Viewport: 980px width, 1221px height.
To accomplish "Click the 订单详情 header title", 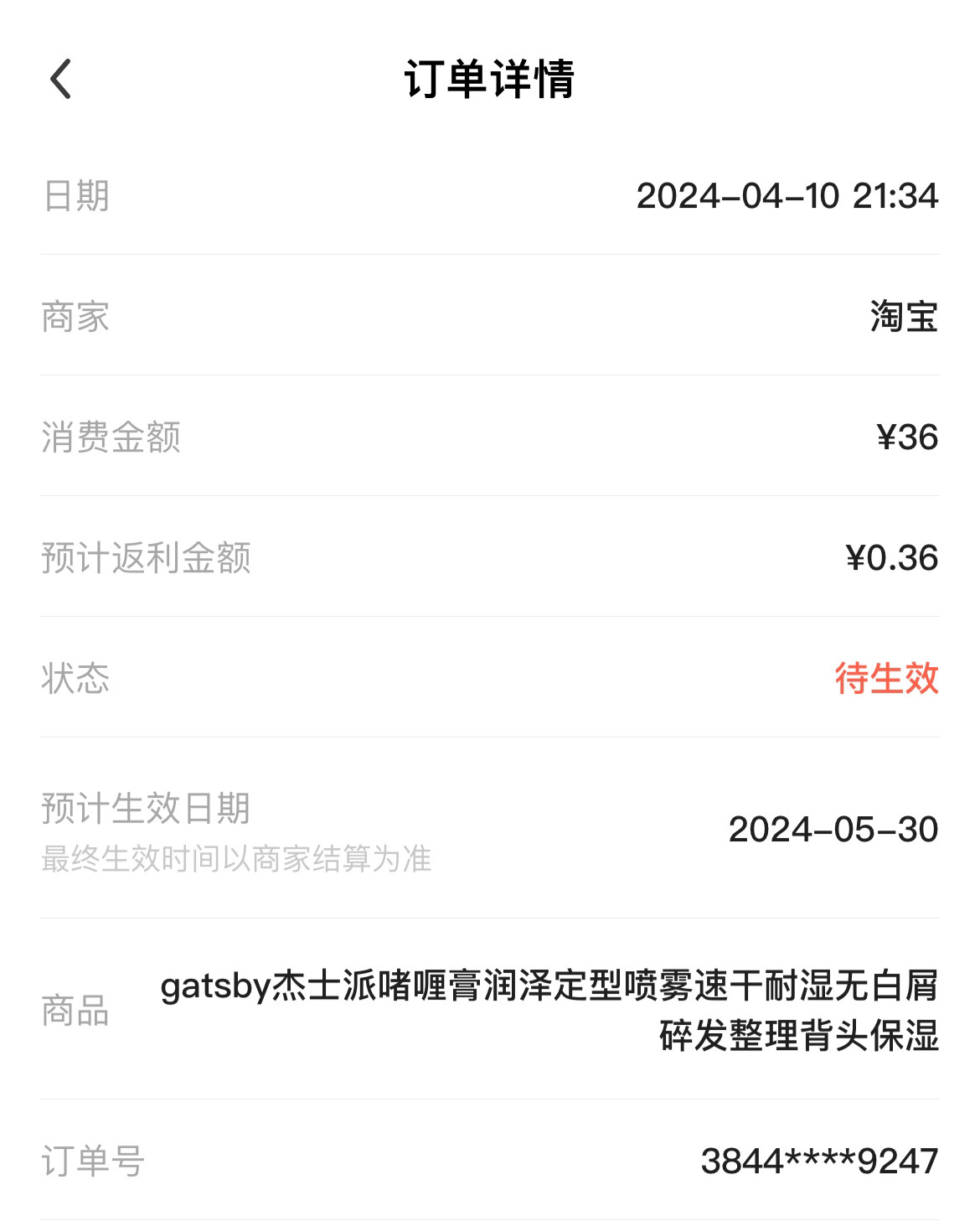I will 490,81.
